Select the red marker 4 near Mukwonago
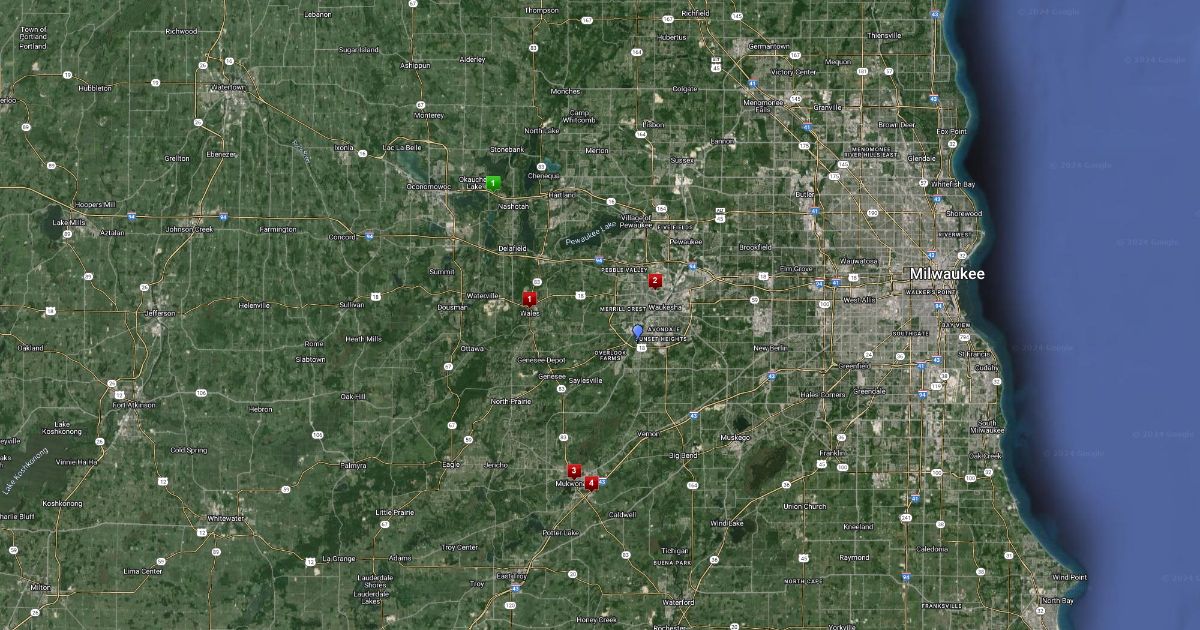This screenshot has width=1200, height=630. 592,482
